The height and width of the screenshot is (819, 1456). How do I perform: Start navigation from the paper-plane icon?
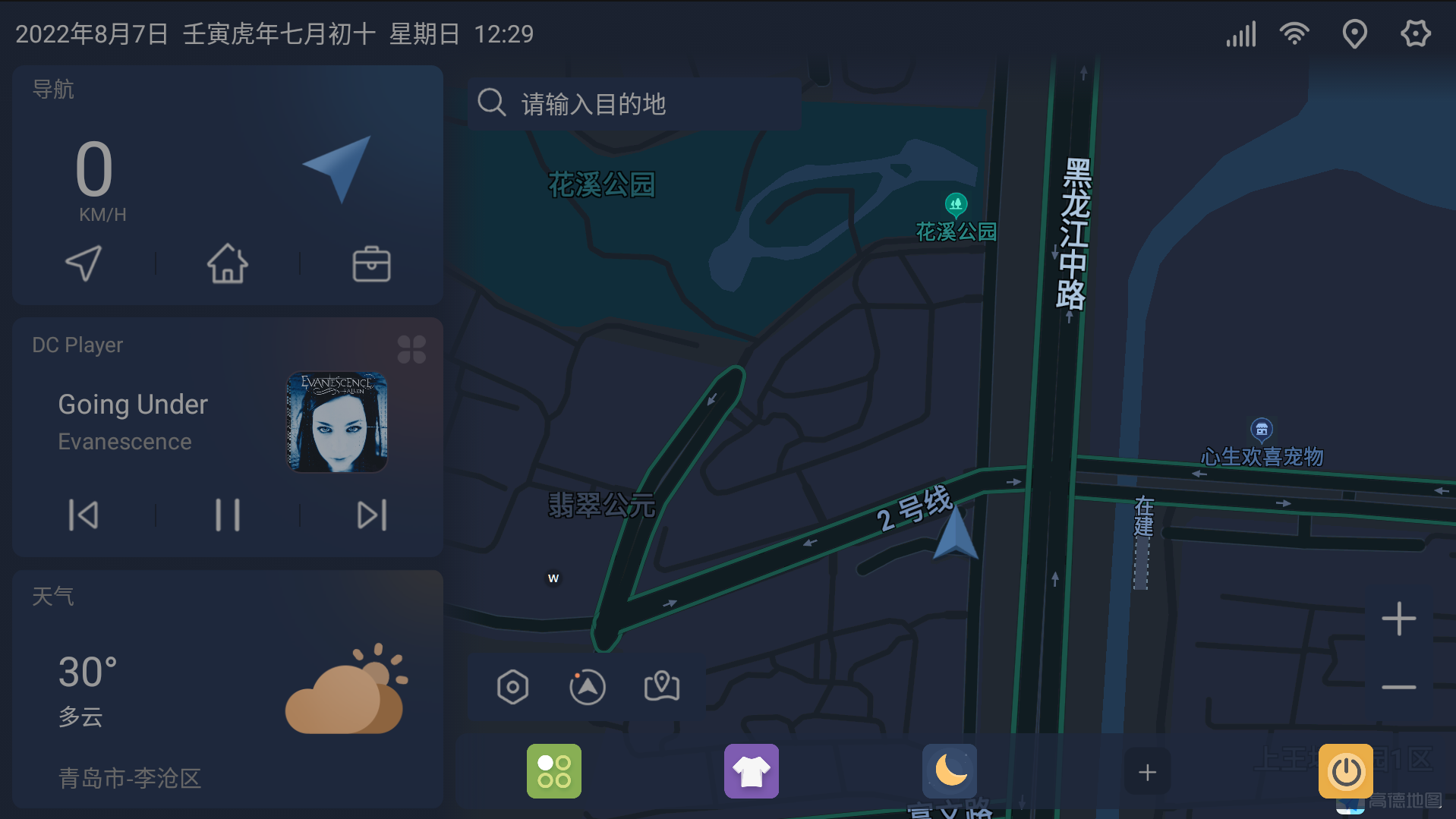pos(84,263)
